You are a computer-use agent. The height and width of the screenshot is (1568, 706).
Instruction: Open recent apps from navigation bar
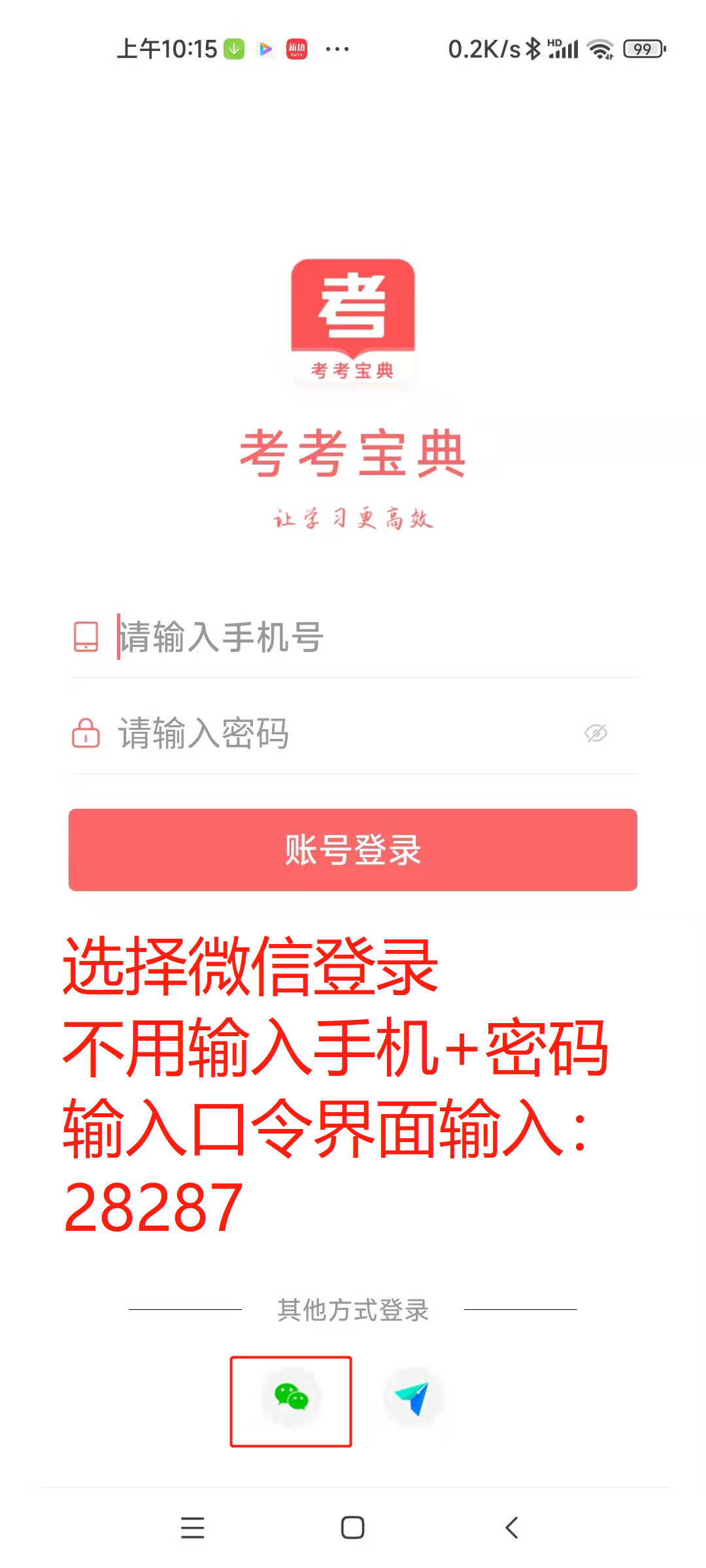point(193,1527)
